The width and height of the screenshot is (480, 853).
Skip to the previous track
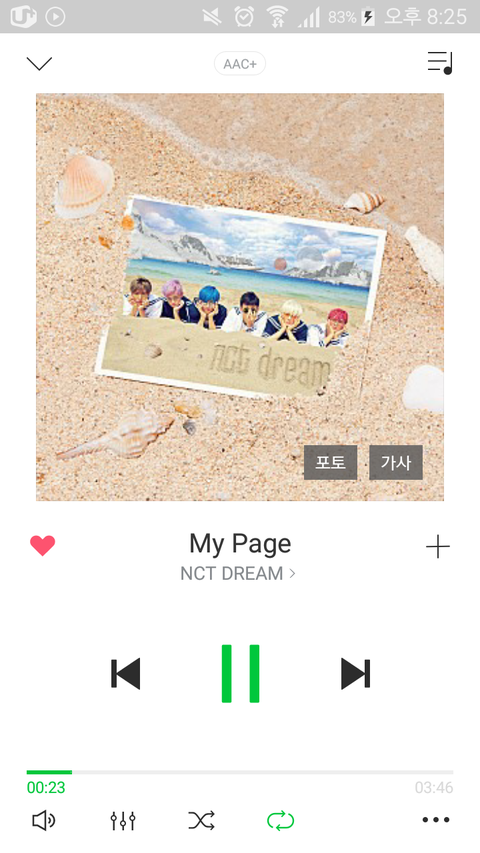point(126,673)
